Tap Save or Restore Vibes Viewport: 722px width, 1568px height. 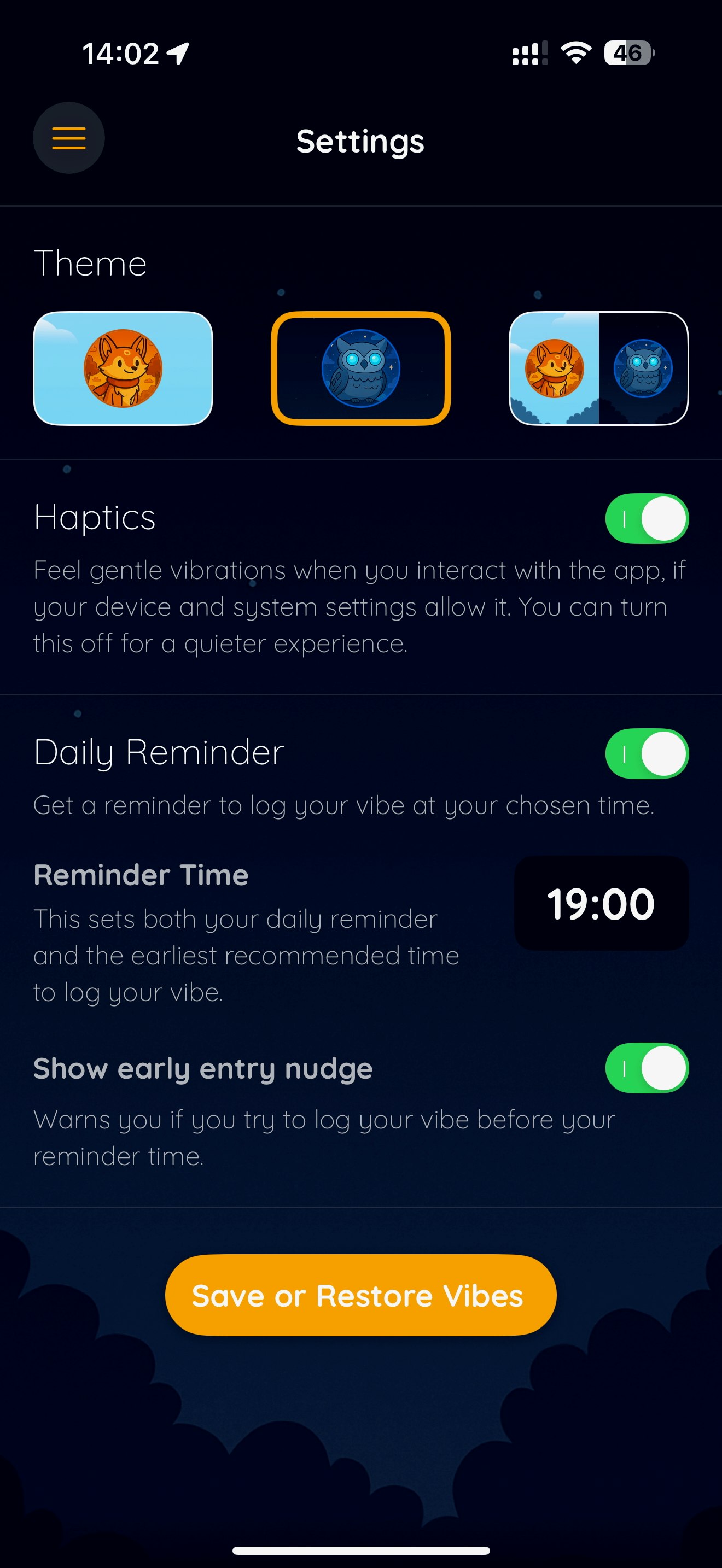(360, 1295)
